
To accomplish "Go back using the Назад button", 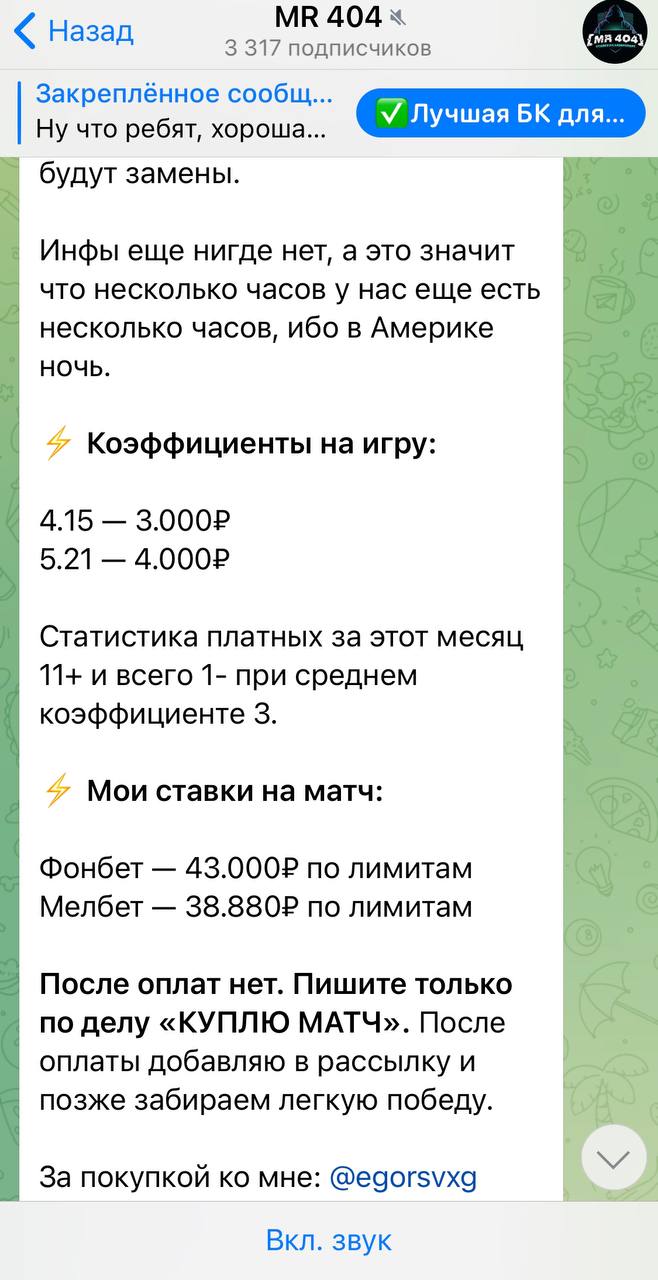I will (75, 31).
